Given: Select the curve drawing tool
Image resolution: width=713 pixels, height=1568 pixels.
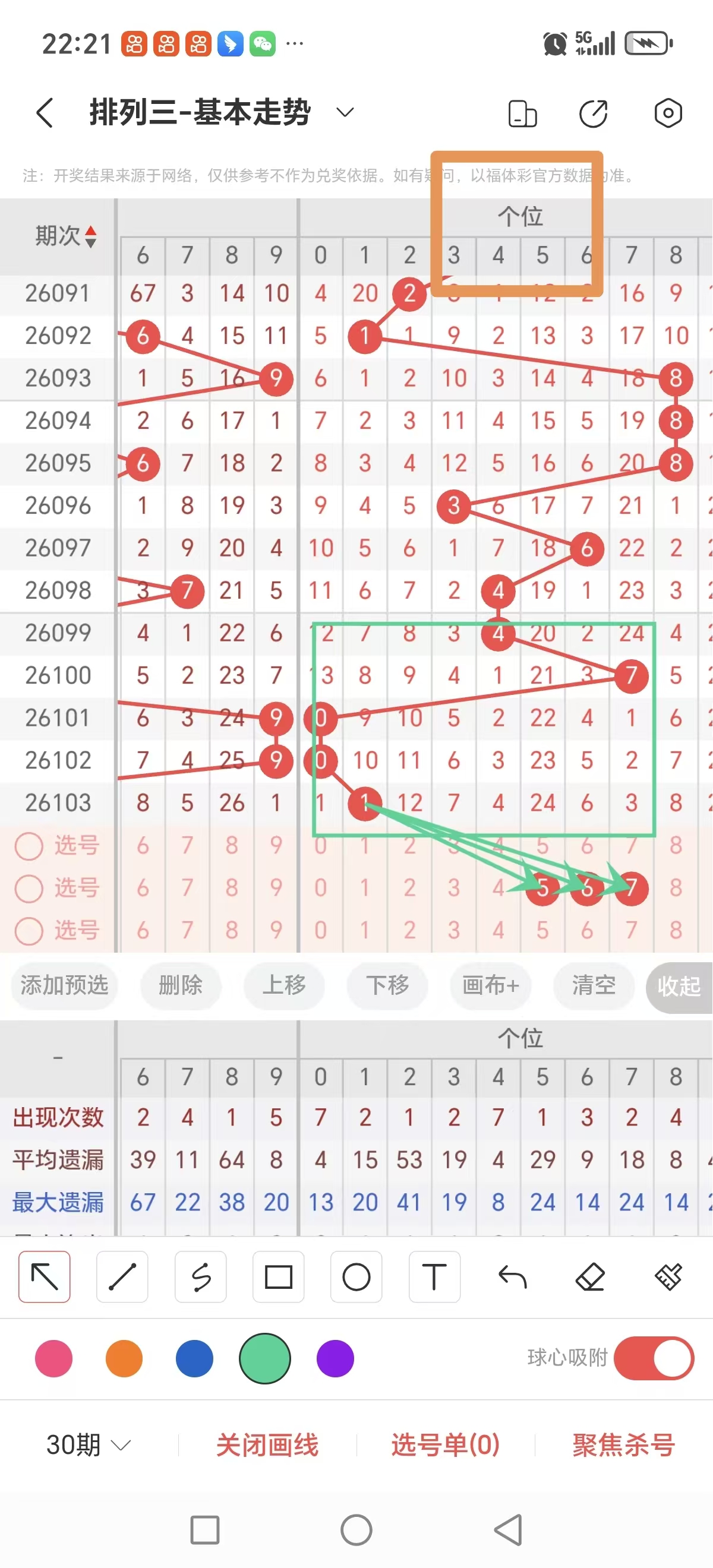Looking at the screenshot, I should point(201,1278).
